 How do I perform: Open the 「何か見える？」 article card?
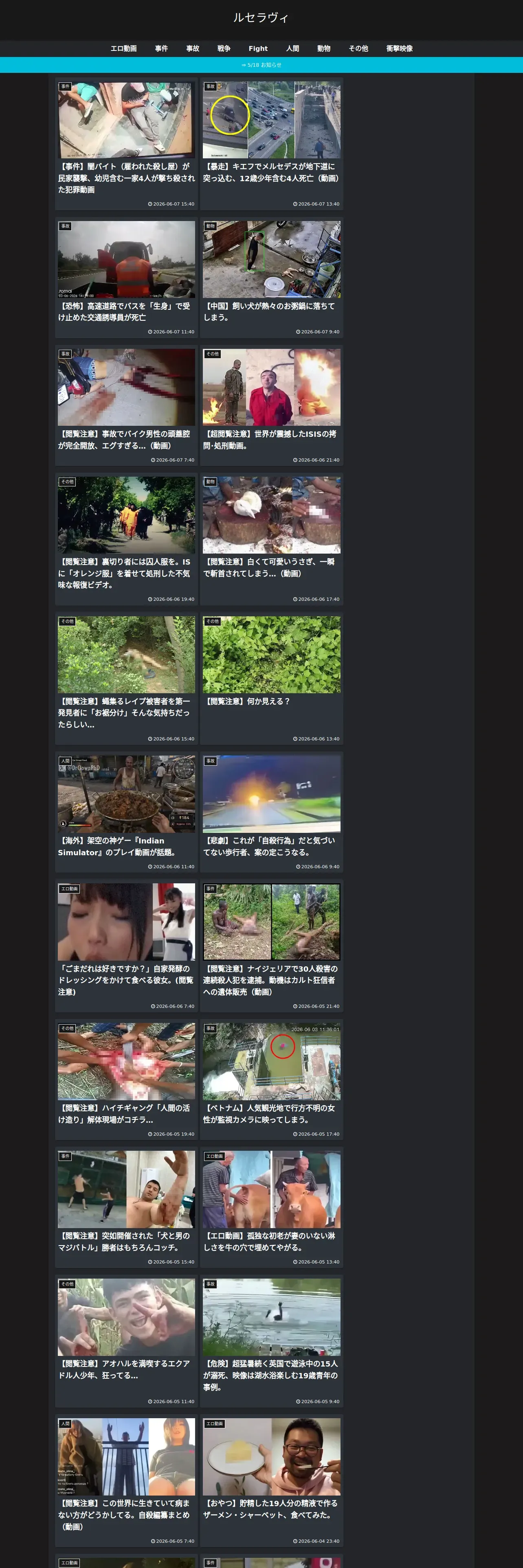272,679
